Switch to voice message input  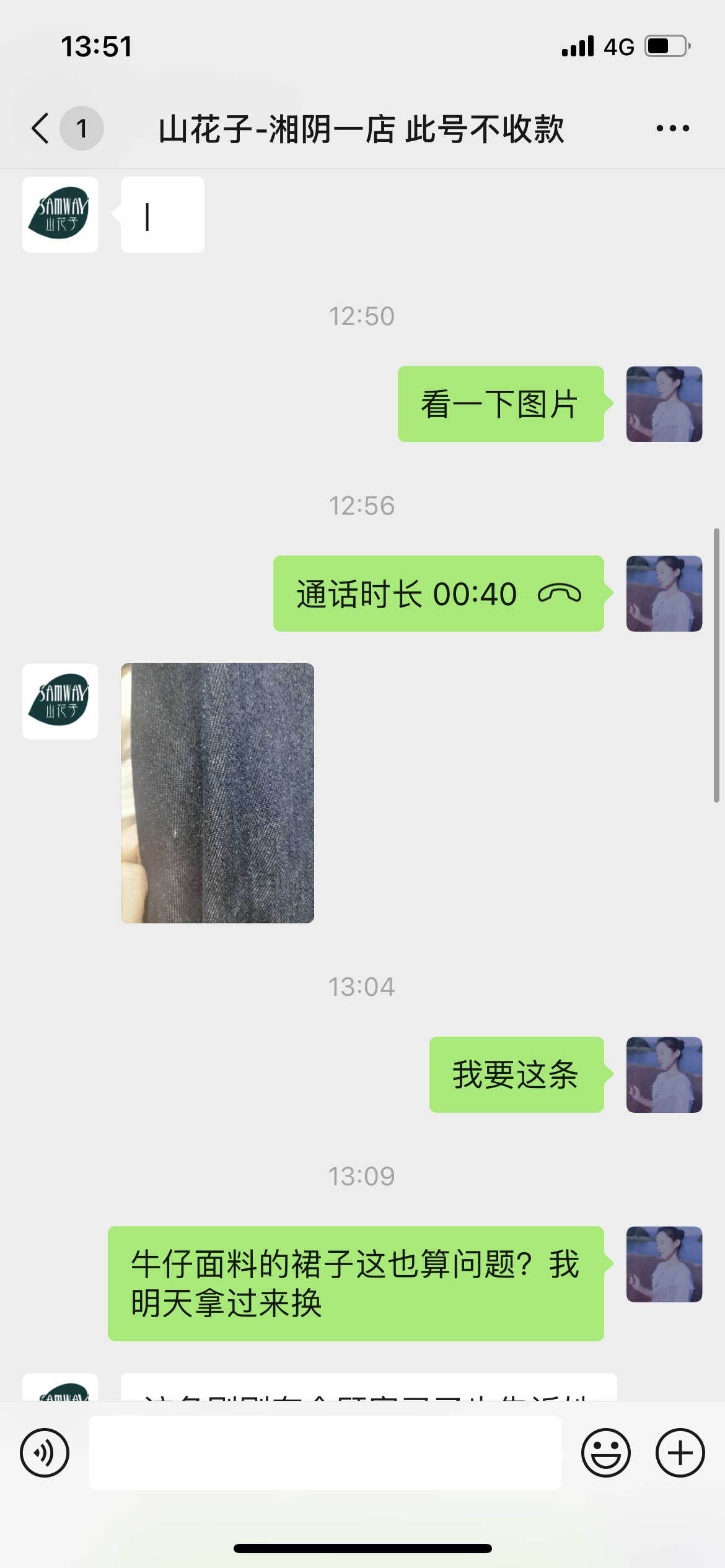tap(45, 1452)
